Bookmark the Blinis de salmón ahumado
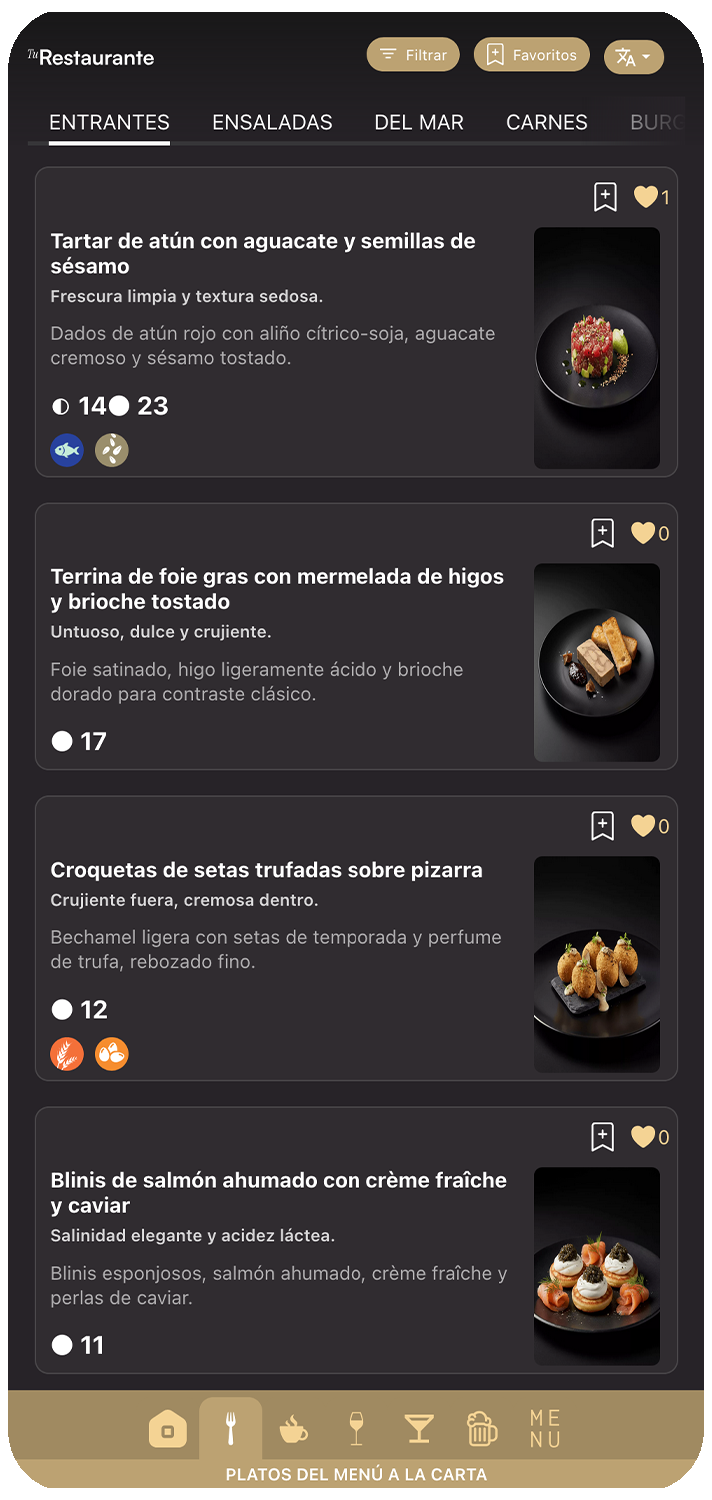Screen dimensions: 712x1500 point(602,1137)
